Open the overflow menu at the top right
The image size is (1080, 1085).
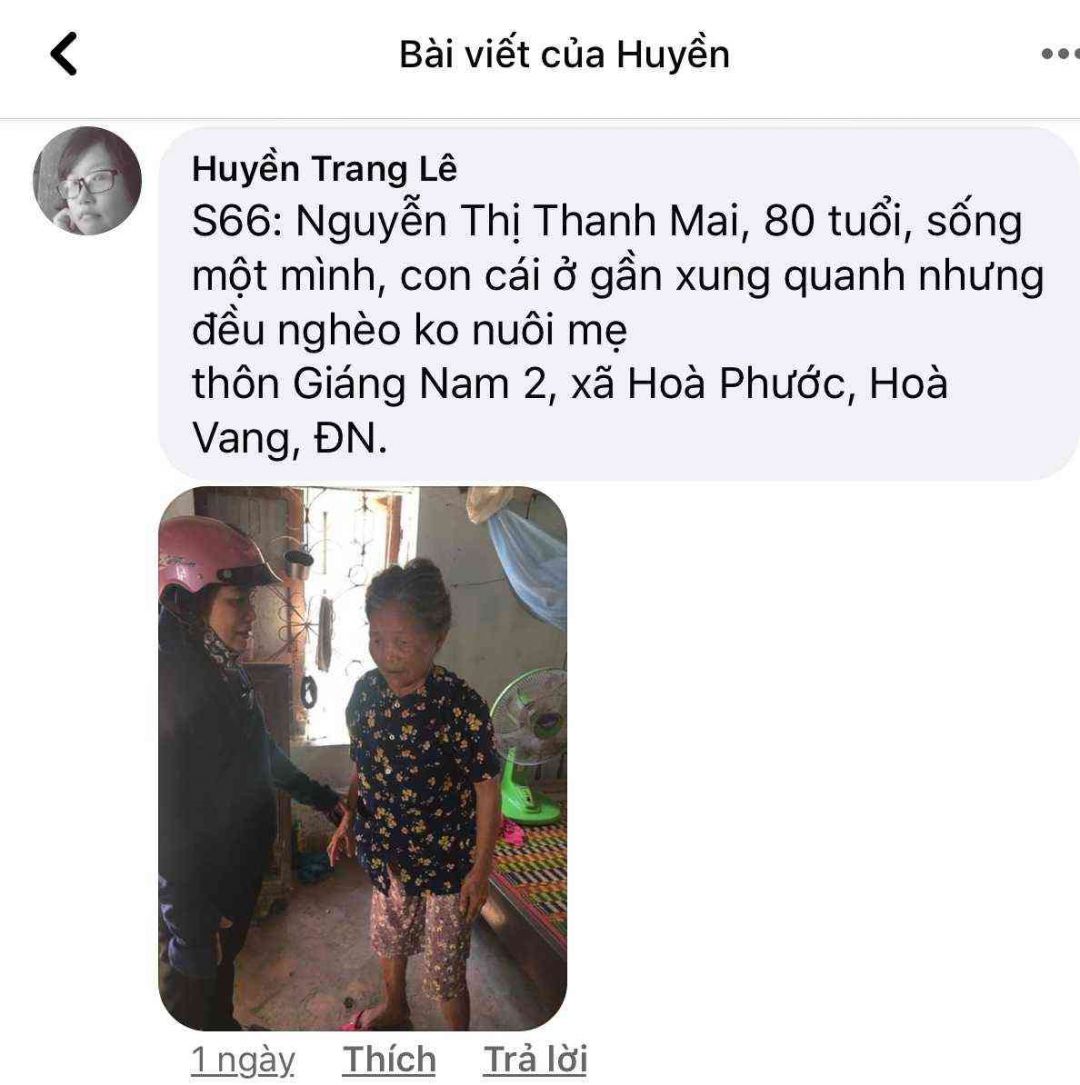(1059, 54)
